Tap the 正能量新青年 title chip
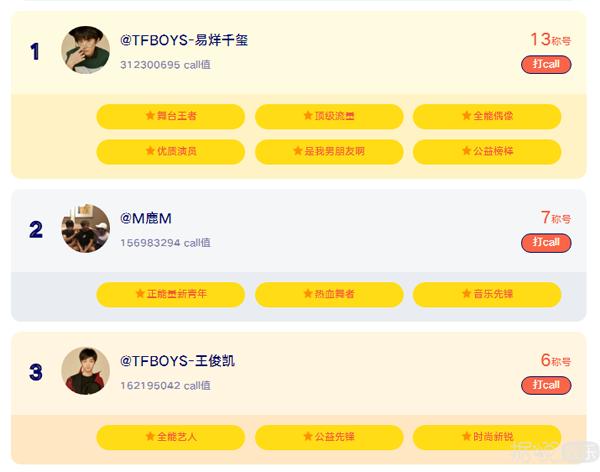Viewport: 600px width, 472px height. [171, 295]
